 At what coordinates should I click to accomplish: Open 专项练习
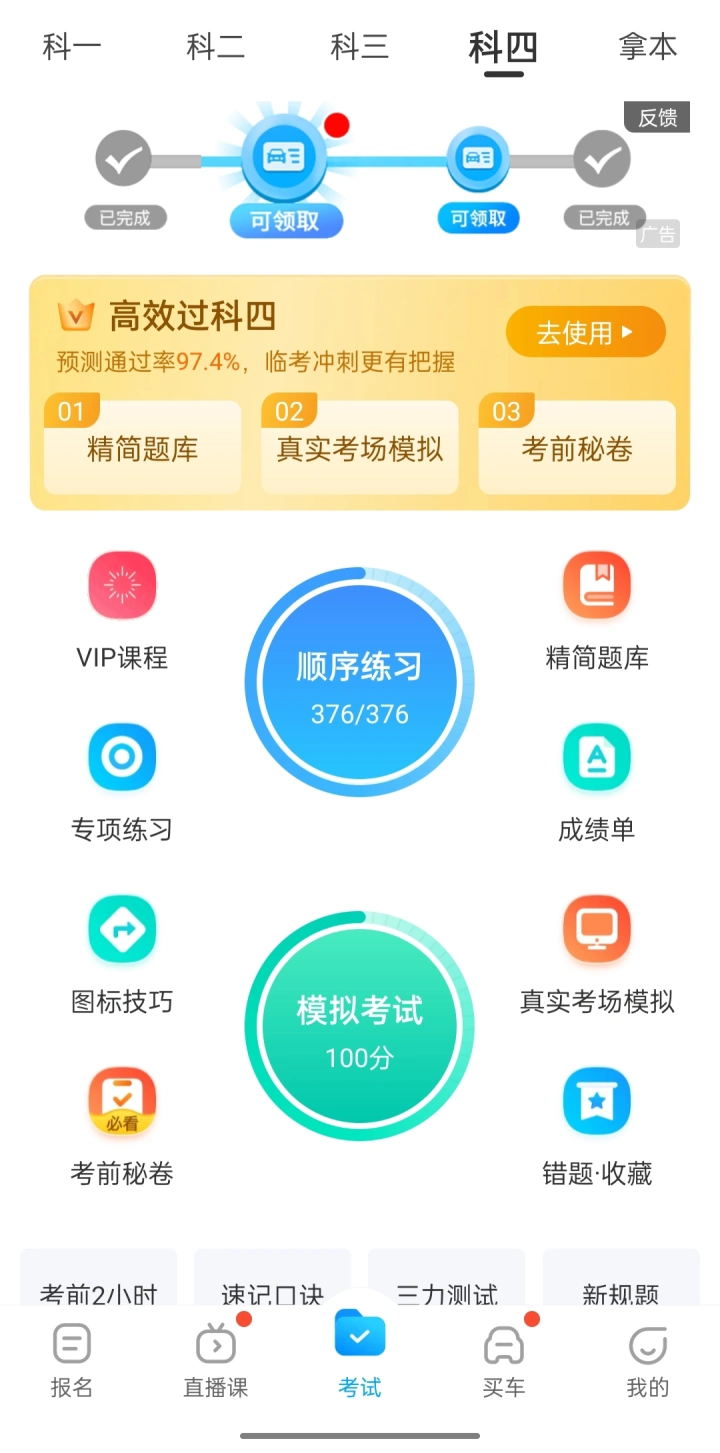pos(122,784)
